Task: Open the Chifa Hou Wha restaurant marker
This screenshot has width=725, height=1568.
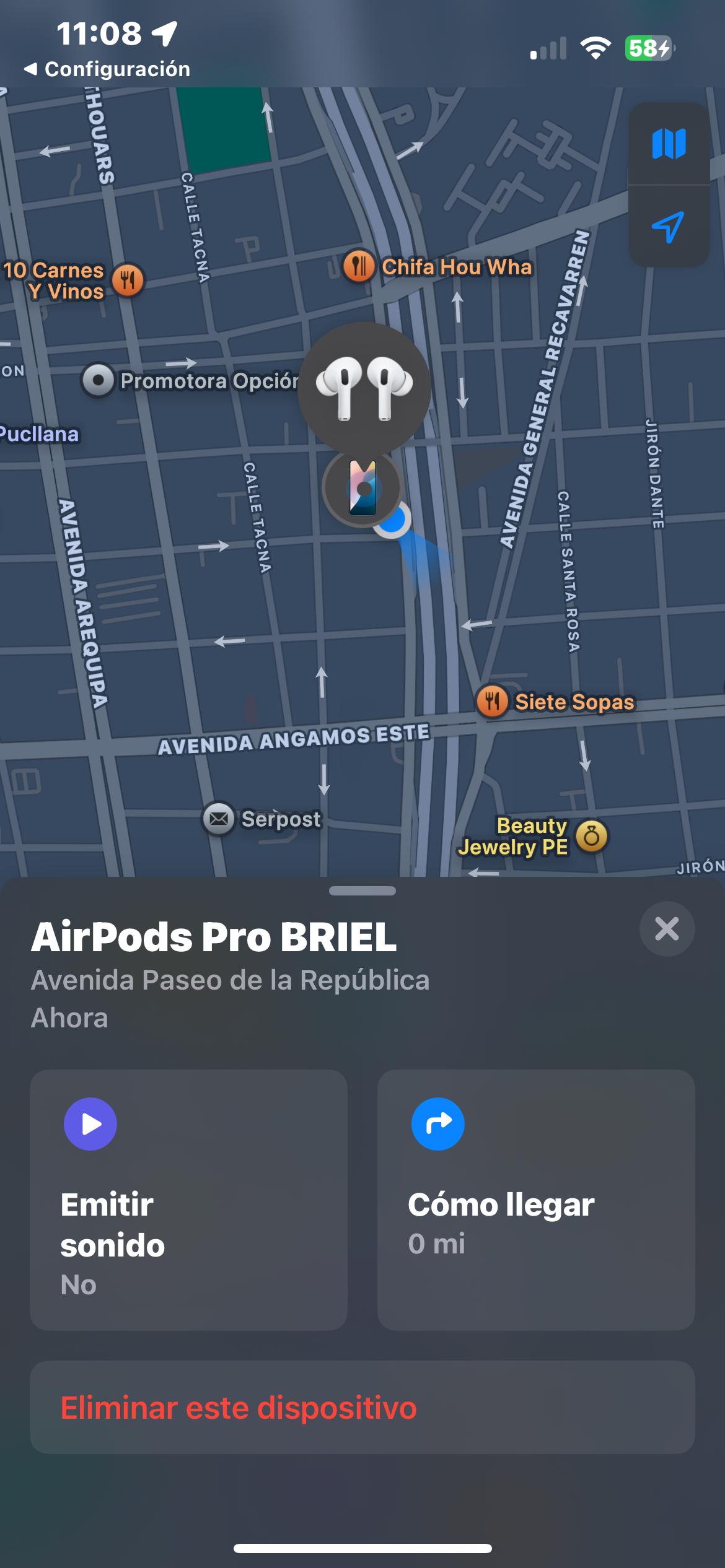Action: (x=358, y=265)
